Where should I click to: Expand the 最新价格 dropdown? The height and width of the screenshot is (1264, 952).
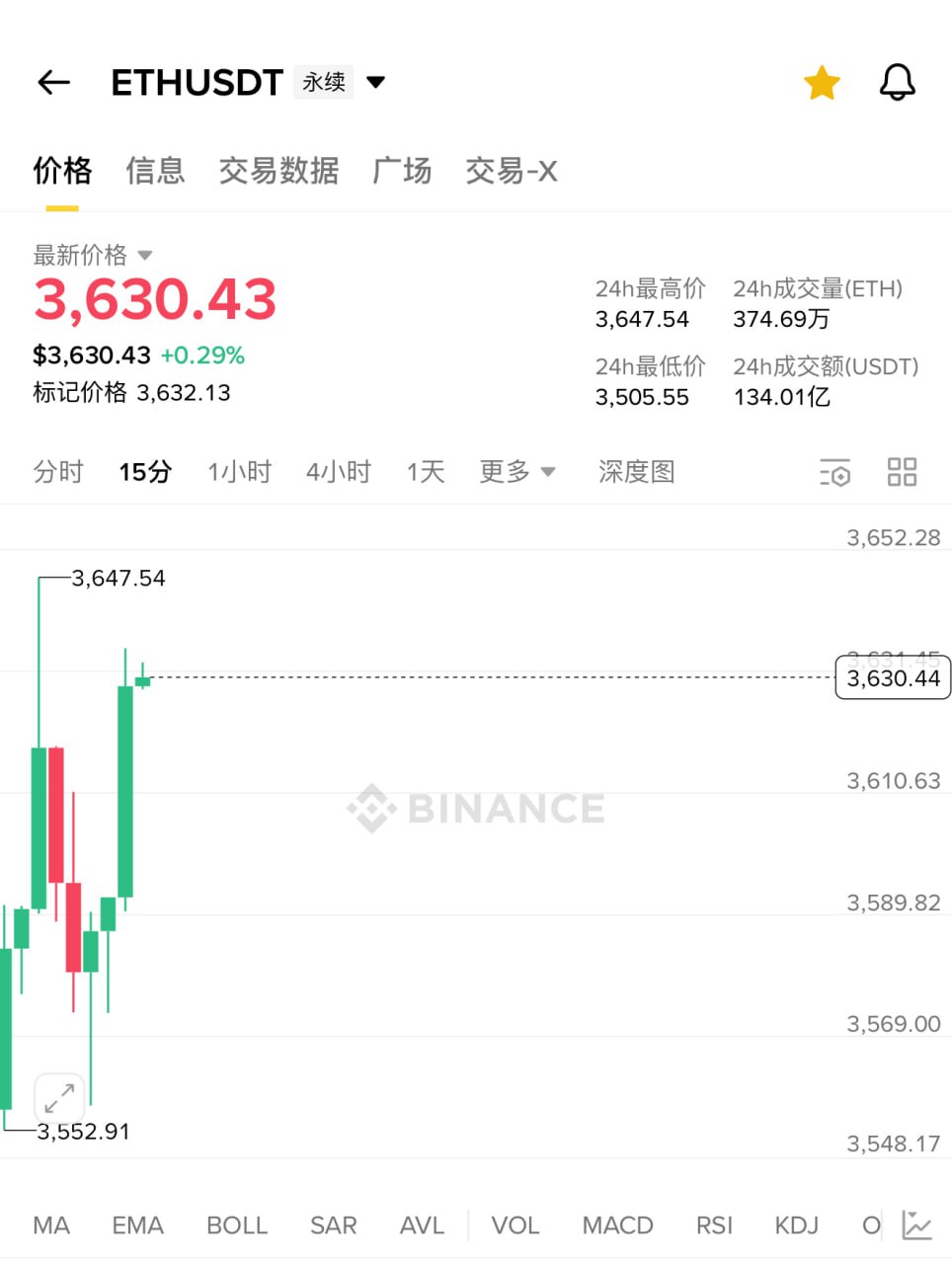(x=144, y=255)
